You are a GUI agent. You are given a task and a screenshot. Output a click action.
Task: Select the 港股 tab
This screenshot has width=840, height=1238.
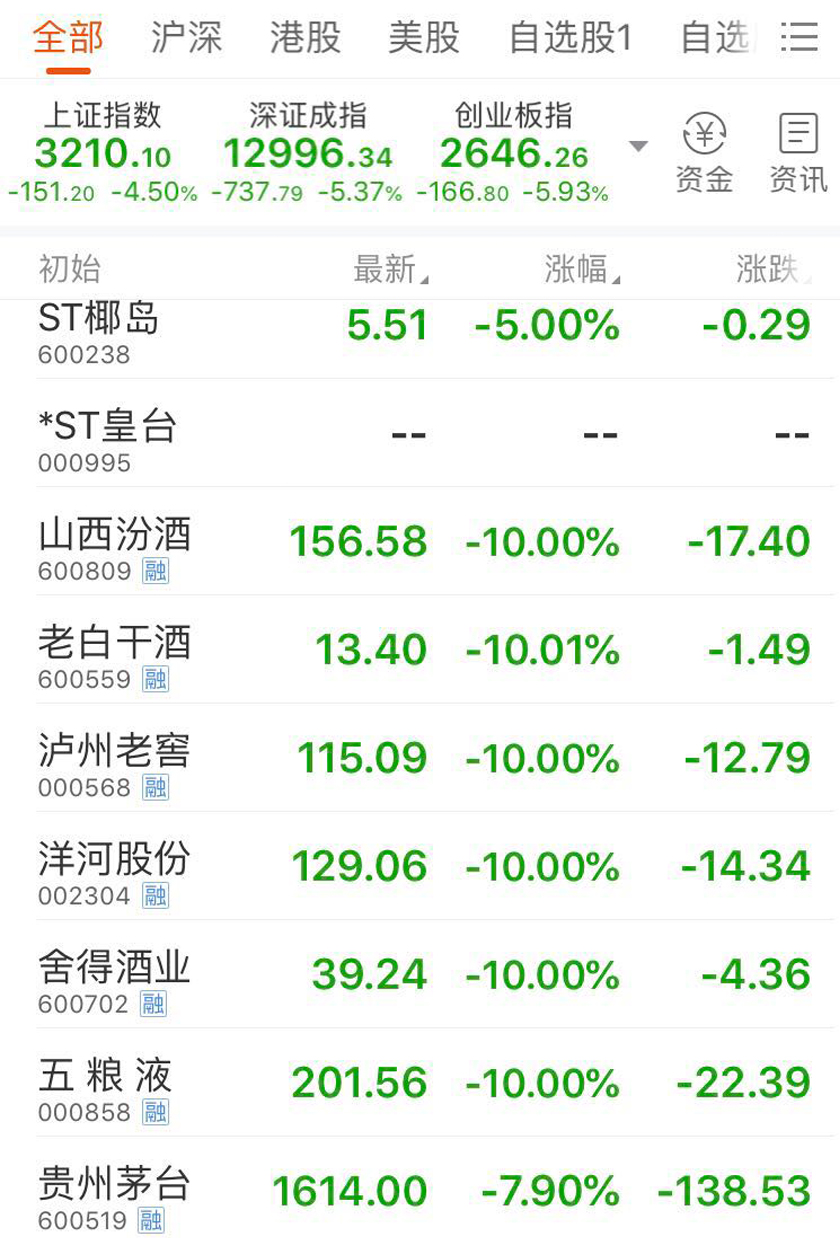[x=305, y=38]
